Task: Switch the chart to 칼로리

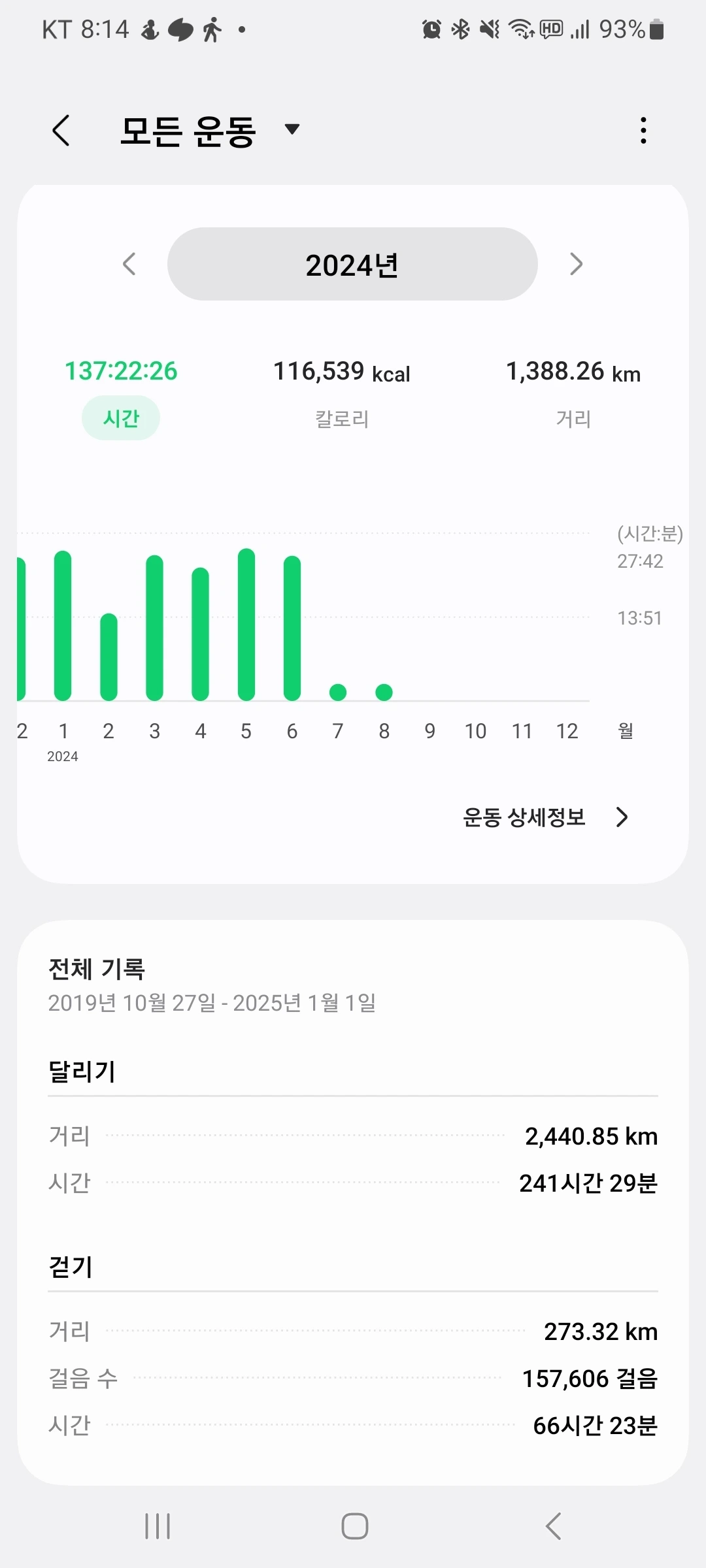Action: click(x=342, y=418)
